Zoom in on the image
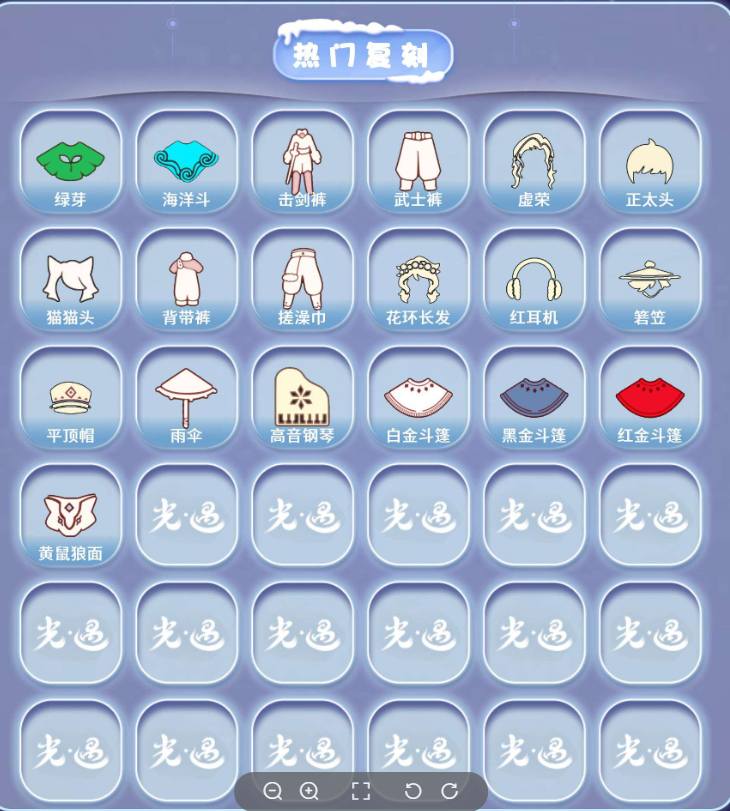This screenshot has height=811, width=730. [x=310, y=791]
